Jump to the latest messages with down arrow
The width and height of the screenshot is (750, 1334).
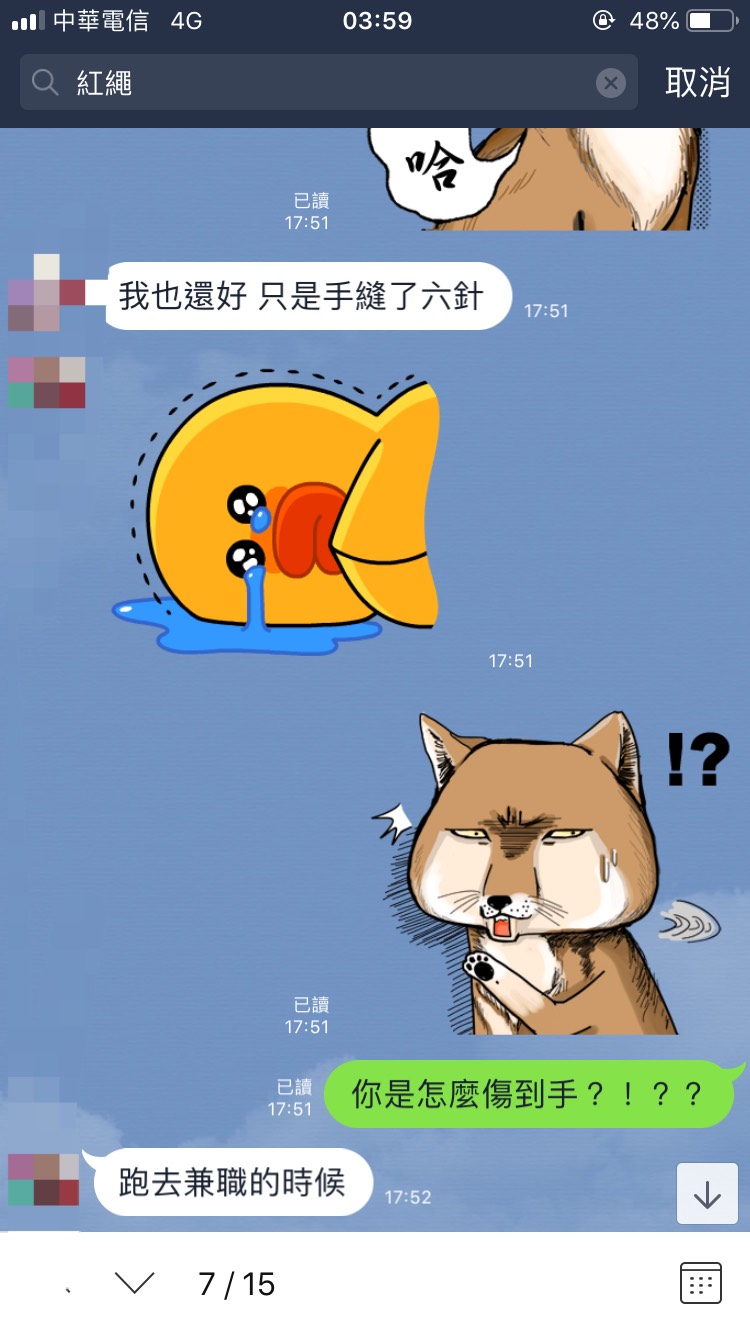[x=707, y=1194]
